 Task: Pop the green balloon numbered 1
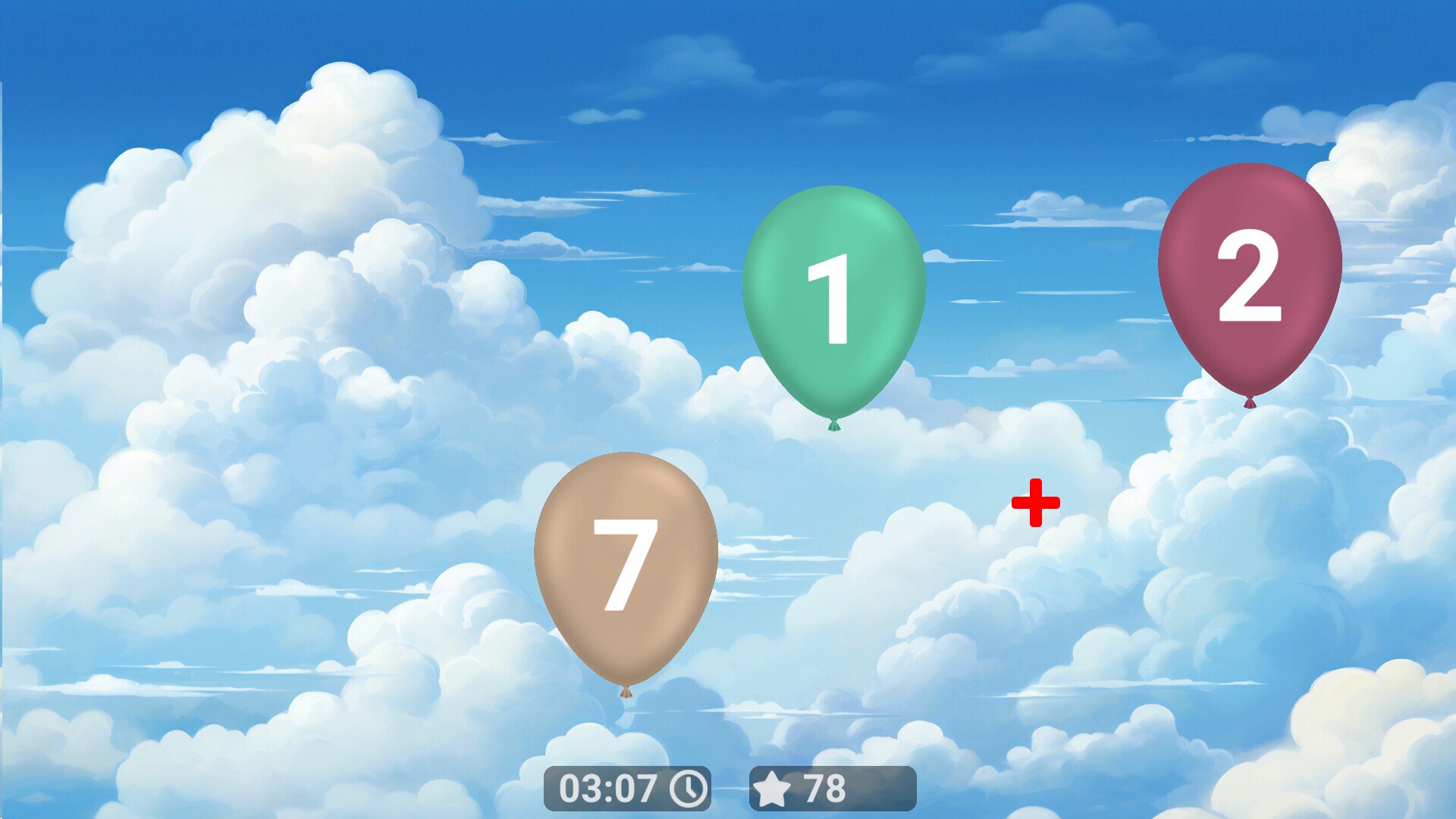[x=833, y=300]
